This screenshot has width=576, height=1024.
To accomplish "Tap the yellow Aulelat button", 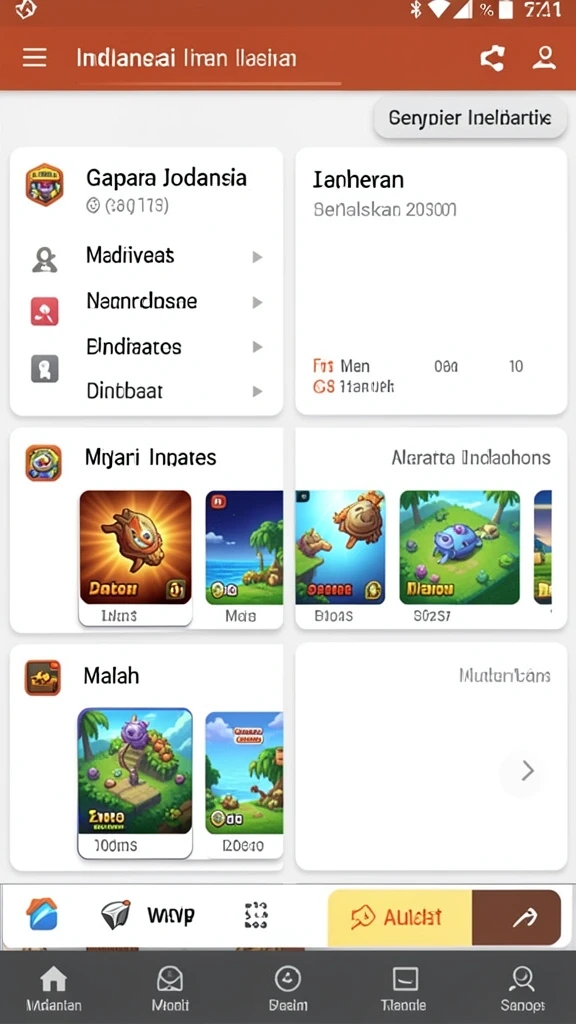I will coord(400,918).
